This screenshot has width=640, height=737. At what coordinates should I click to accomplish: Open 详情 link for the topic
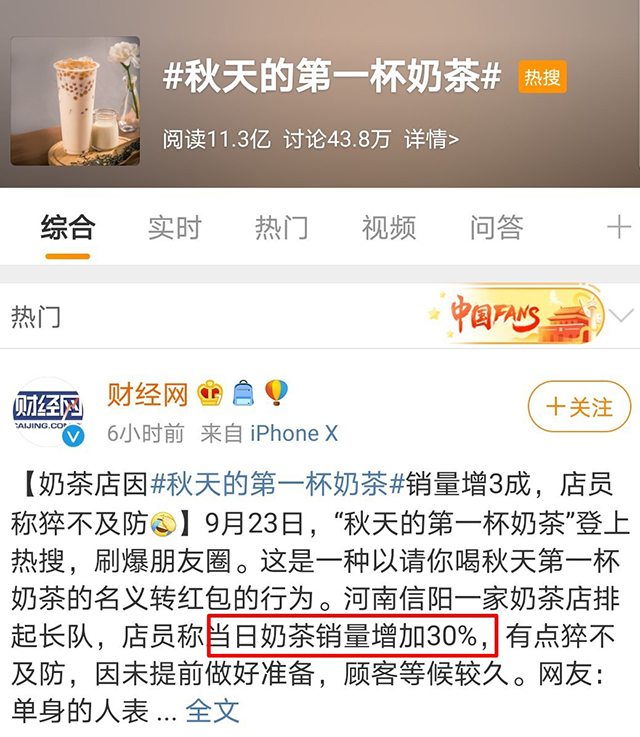[x=431, y=139]
